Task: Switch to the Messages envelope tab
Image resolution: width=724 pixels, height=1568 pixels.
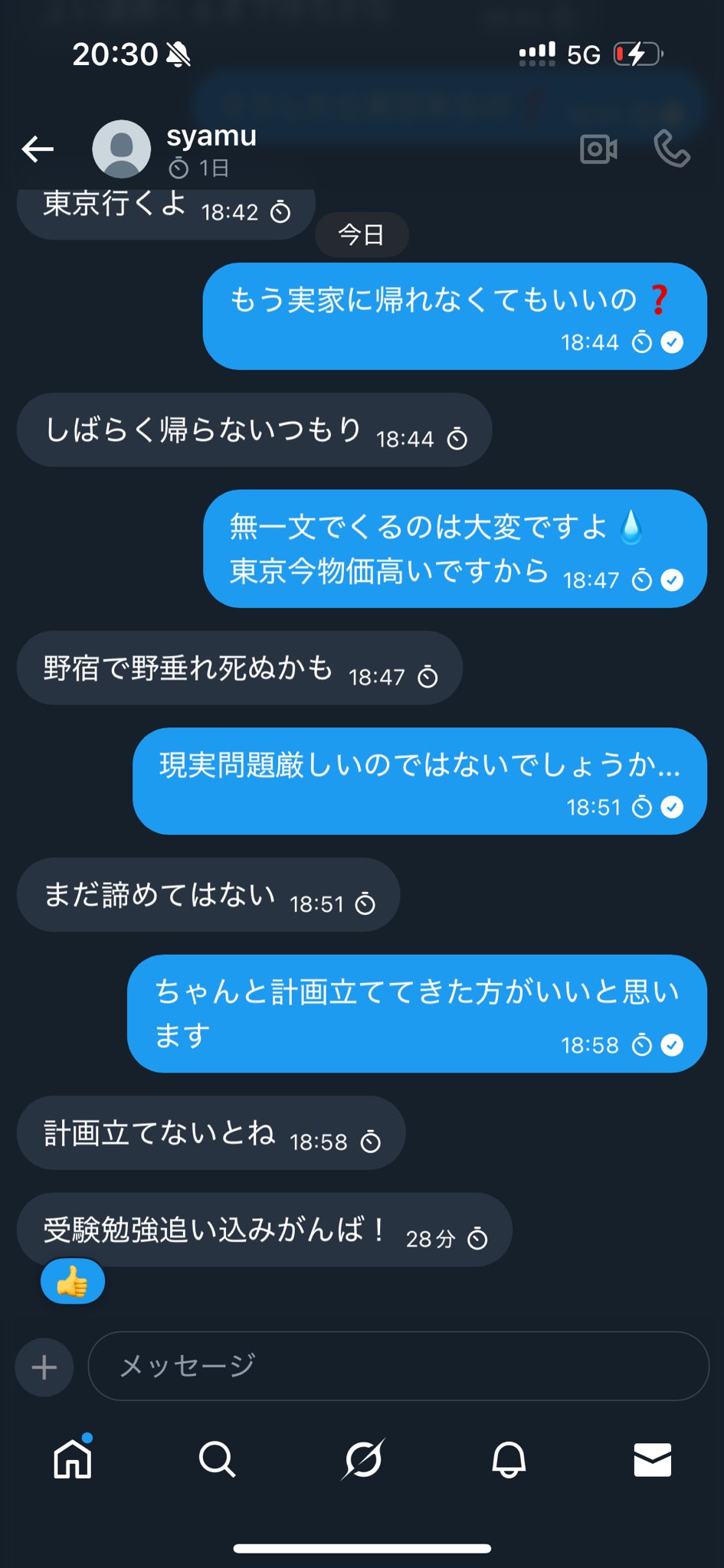Action: tap(653, 1459)
